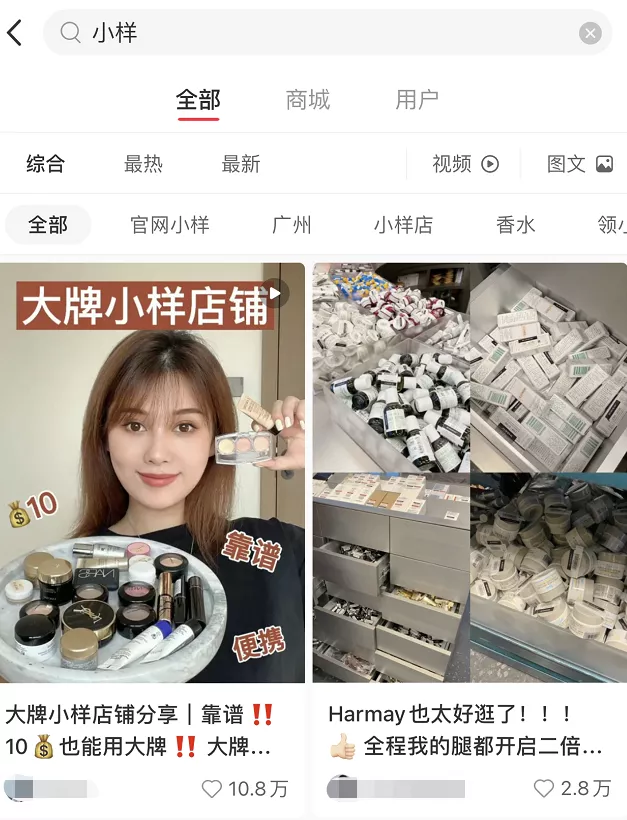
Task: Sort results by 最新
Action: point(240,164)
